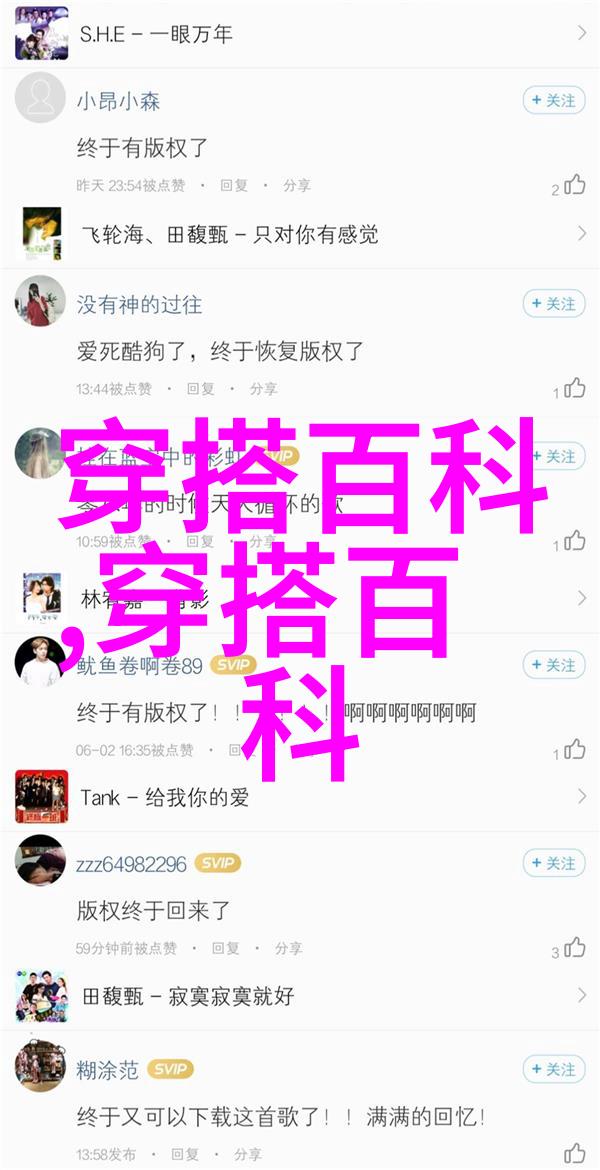
Task: Open the song S.H.E - 一眼万年
Action: [x=300, y=33]
